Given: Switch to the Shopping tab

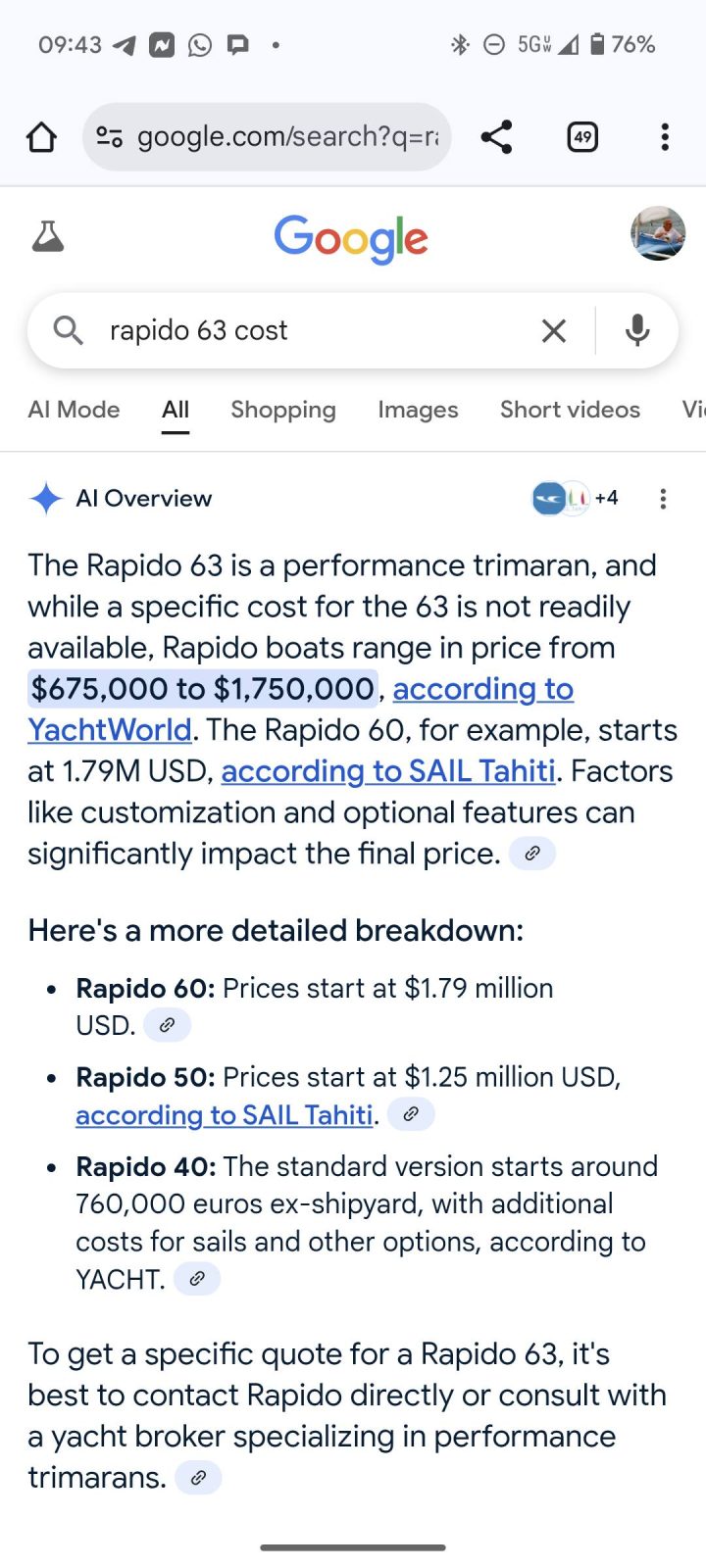Looking at the screenshot, I should click(x=283, y=410).
